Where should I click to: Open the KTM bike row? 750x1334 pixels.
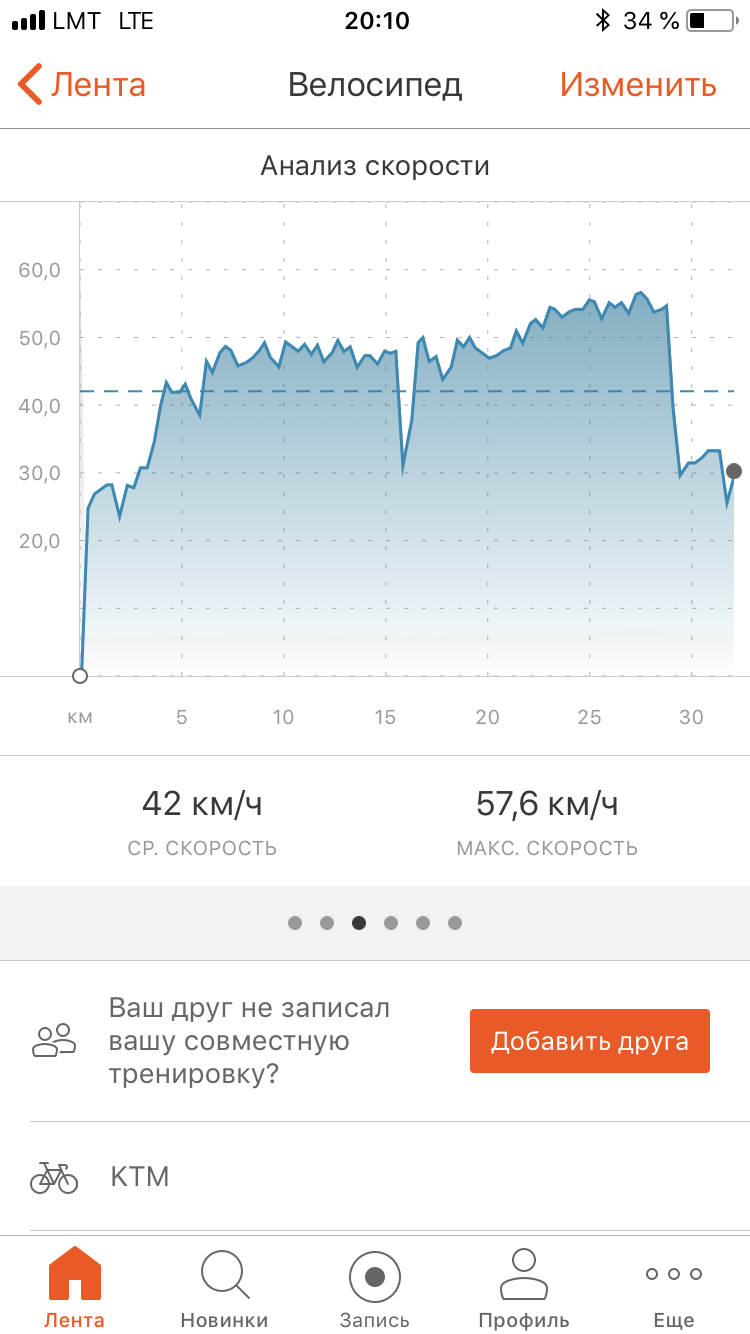pos(375,1176)
